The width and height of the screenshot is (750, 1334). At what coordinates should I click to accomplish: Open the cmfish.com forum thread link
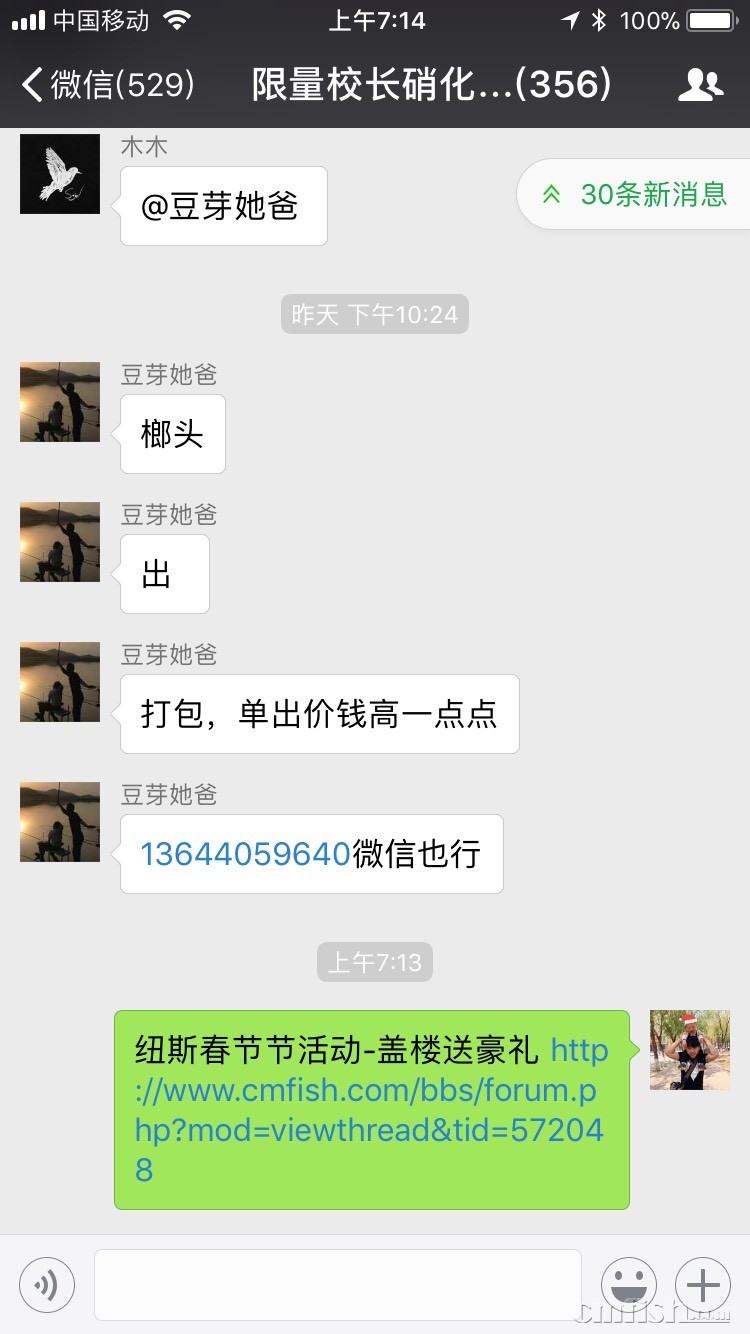(x=372, y=1110)
